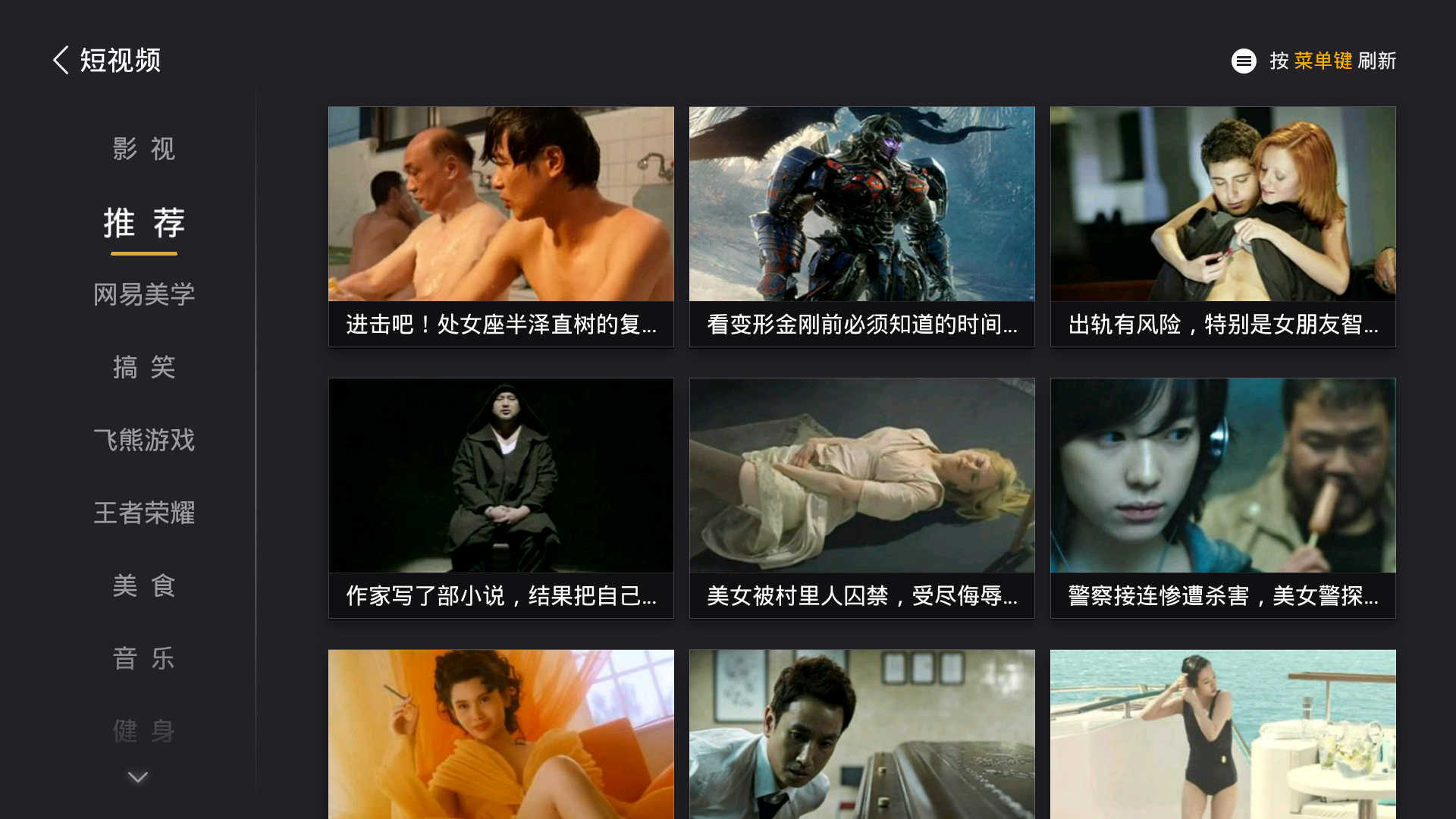This screenshot has height=819, width=1456.
Task: Open the 看变形金刚前必须知道 video
Action: tap(861, 226)
